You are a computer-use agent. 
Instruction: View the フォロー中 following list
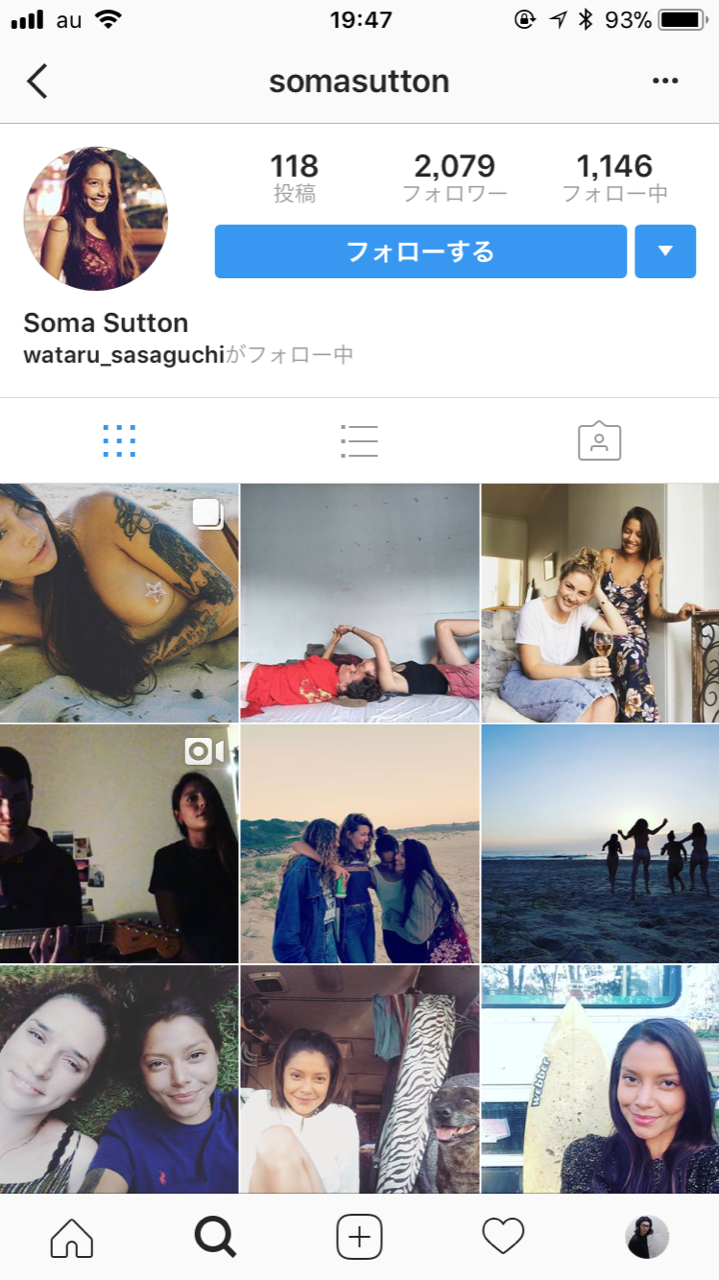[614, 178]
